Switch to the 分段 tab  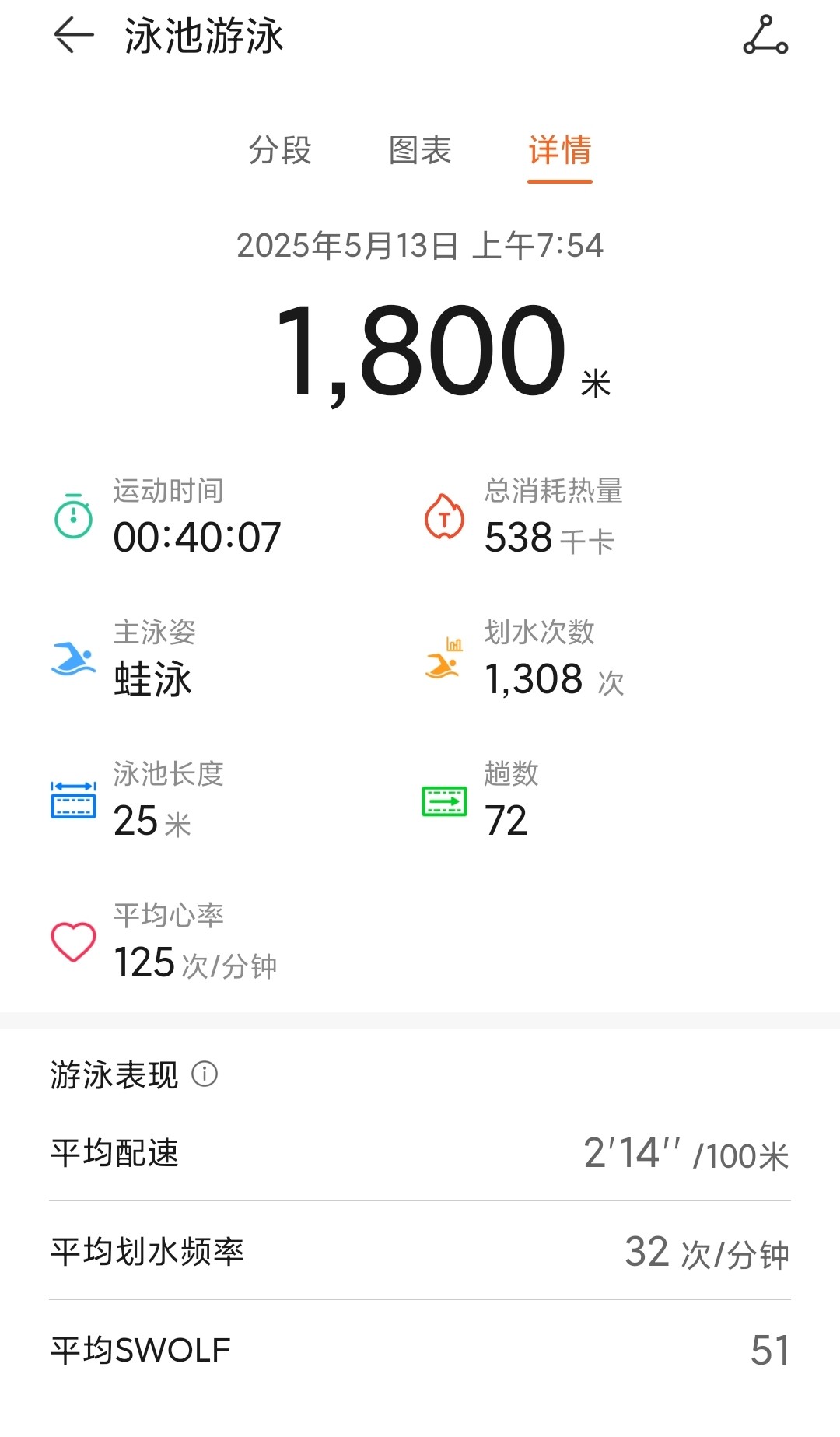point(280,150)
